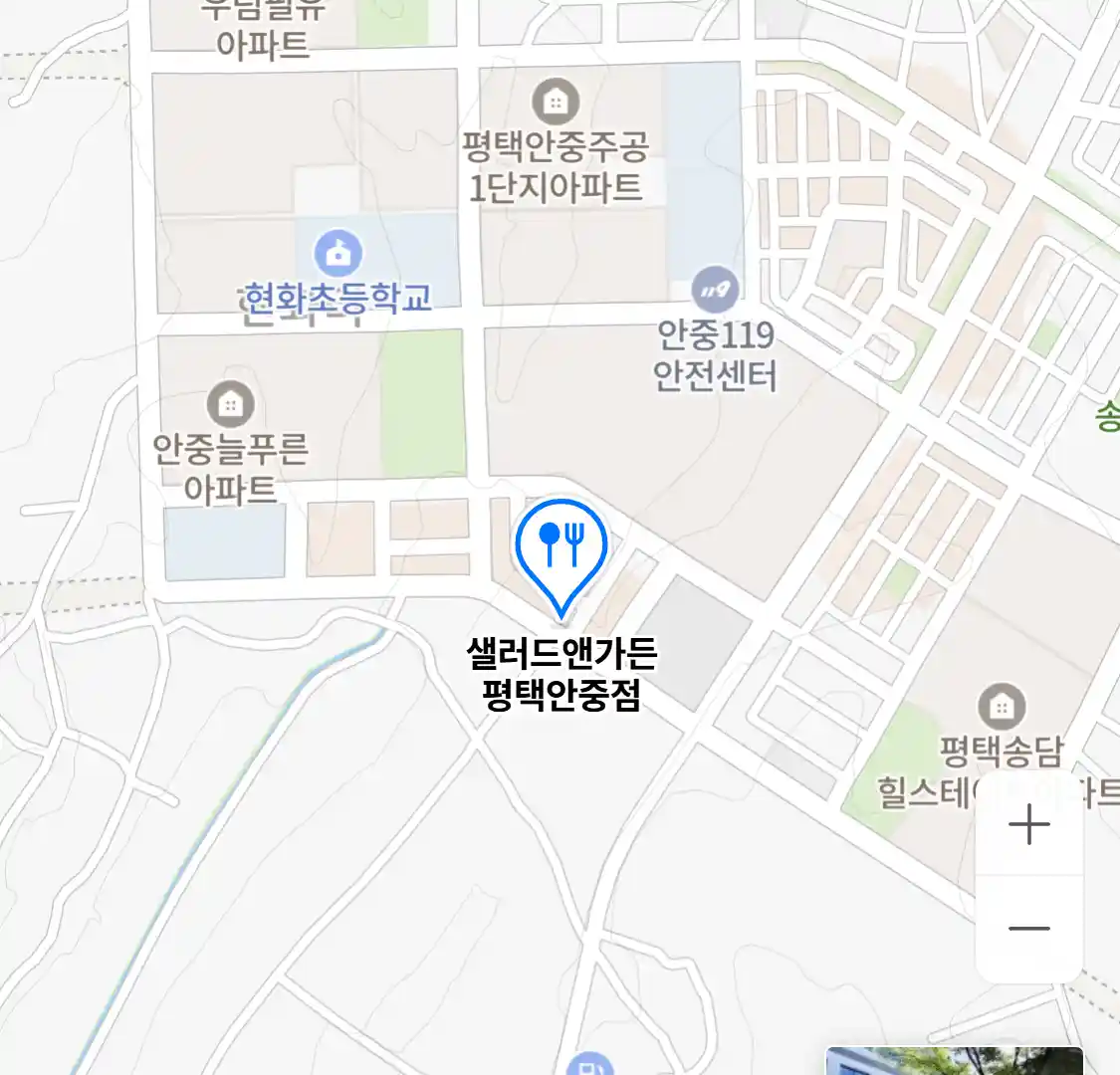
Task: Zoom out of the map
Action: click(1028, 929)
